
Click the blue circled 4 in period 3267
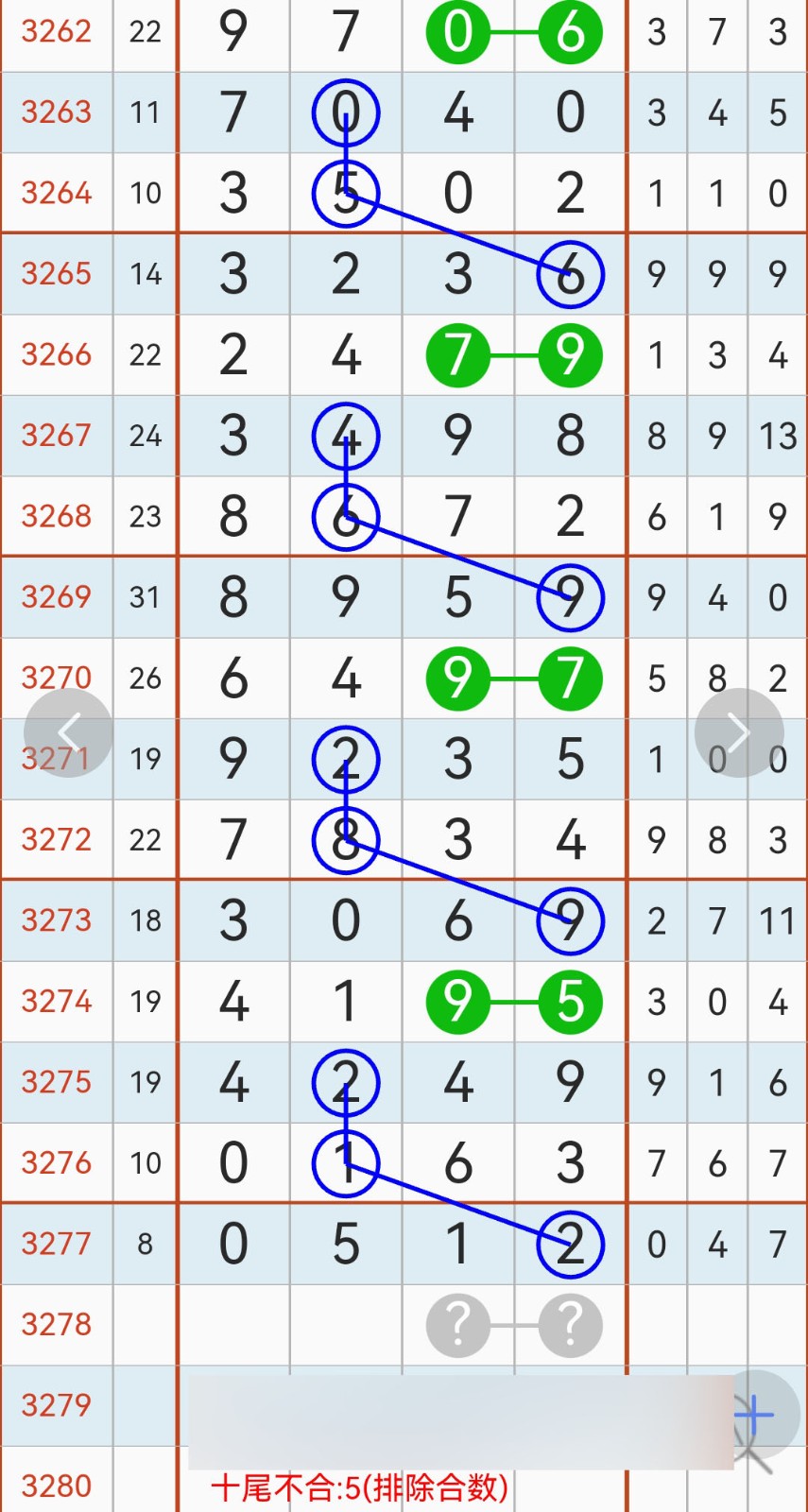(x=345, y=436)
